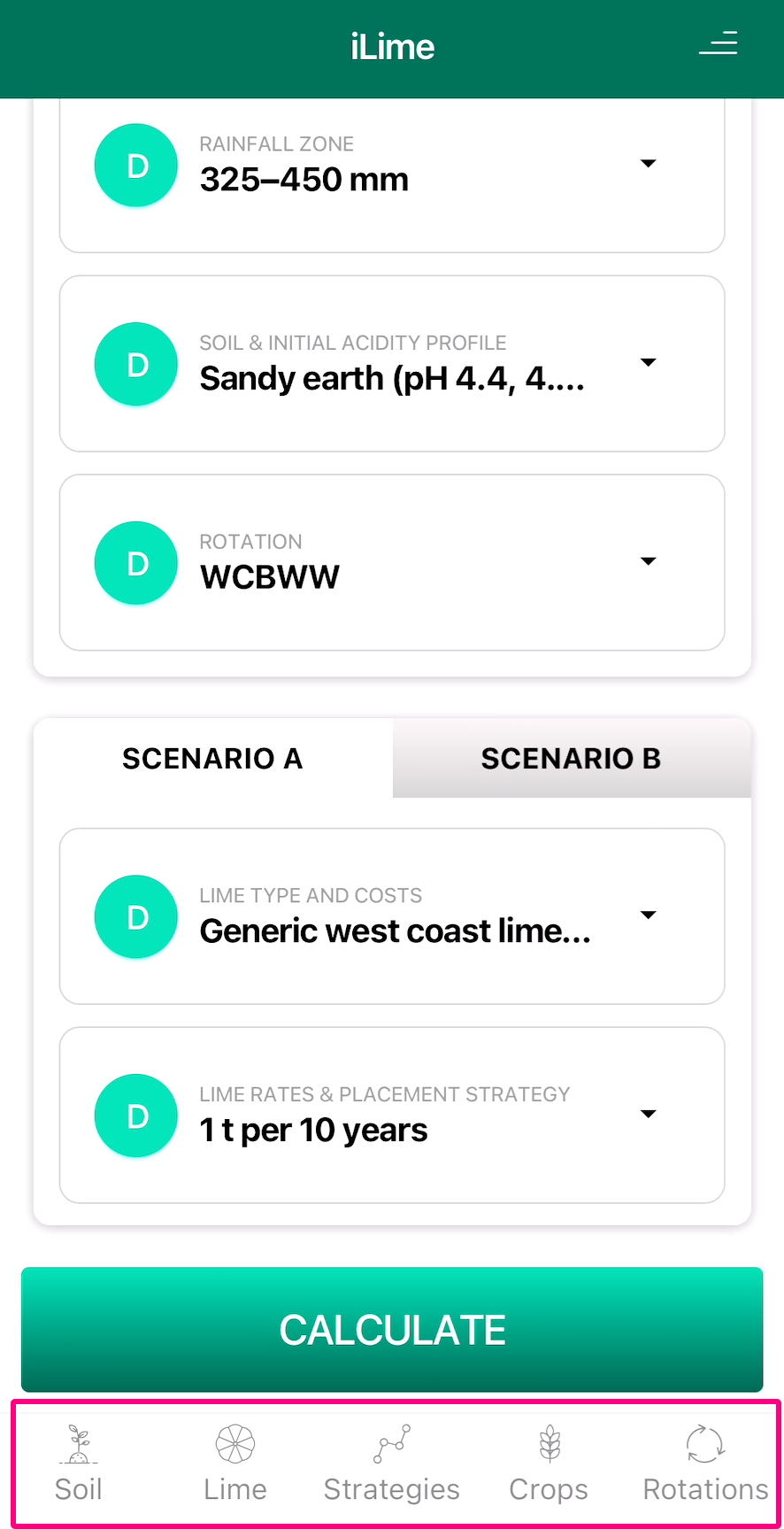Open the menu icon in header
Screen dimensions: 784x1529
(718, 42)
